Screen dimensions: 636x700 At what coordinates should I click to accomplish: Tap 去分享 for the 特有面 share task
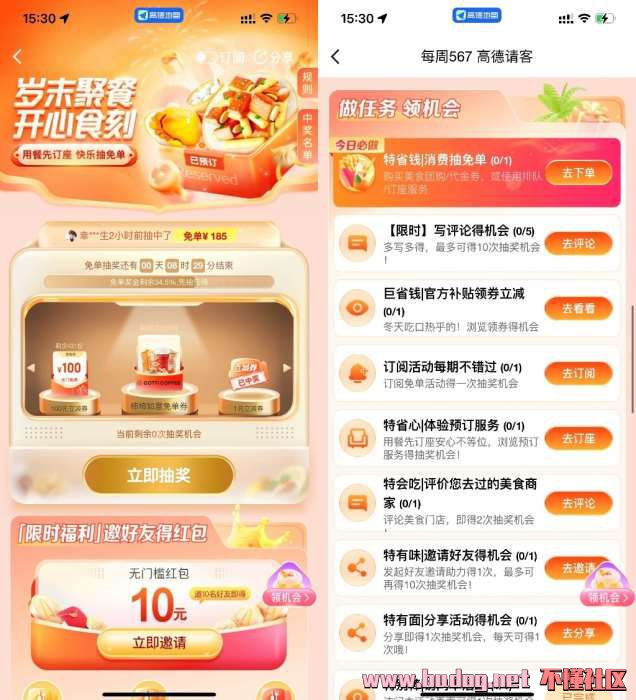(x=578, y=633)
